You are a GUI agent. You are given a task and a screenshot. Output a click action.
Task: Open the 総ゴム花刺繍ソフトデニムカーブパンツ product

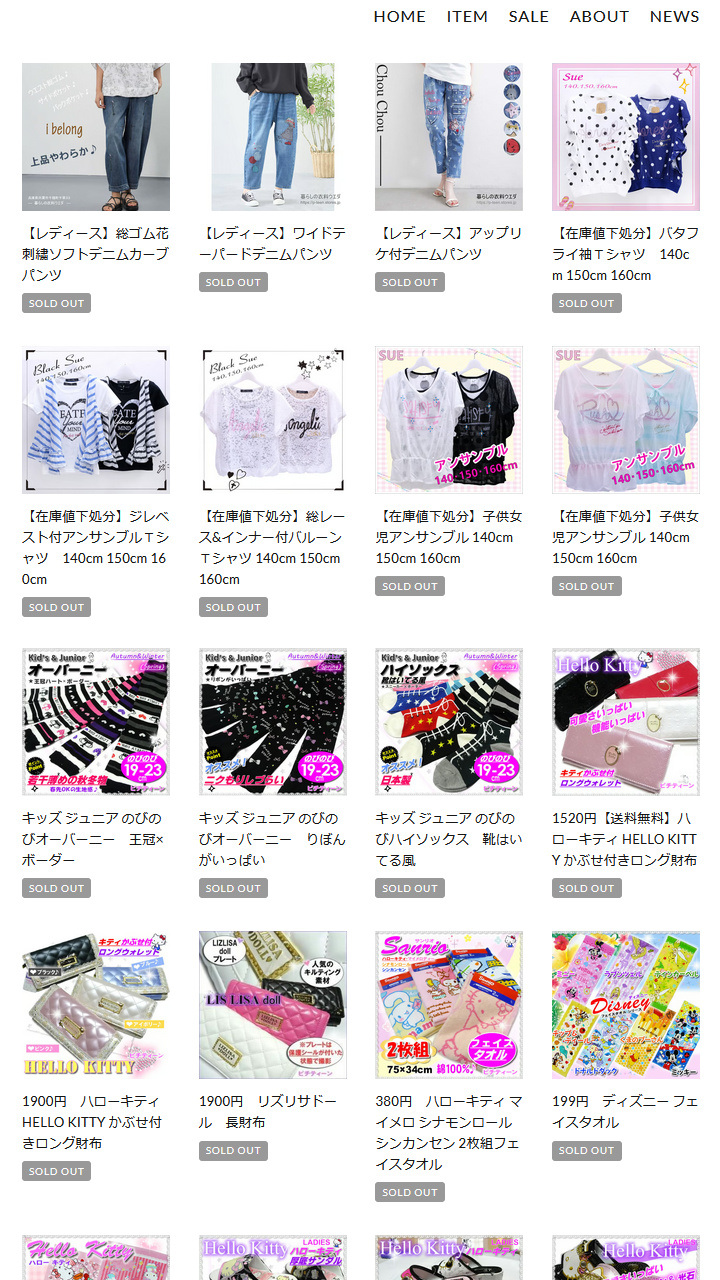[x=96, y=137]
